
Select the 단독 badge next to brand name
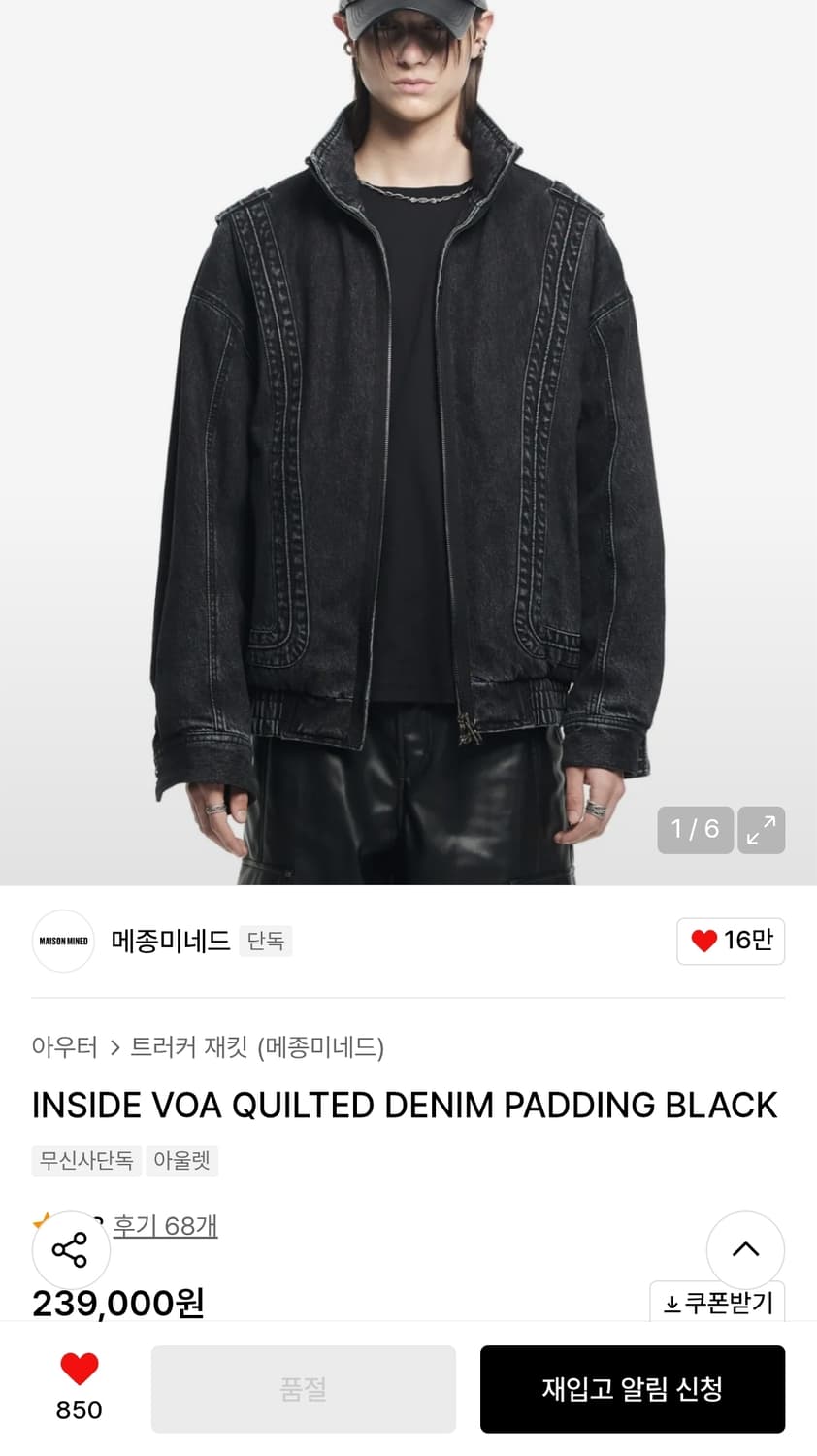266,941
